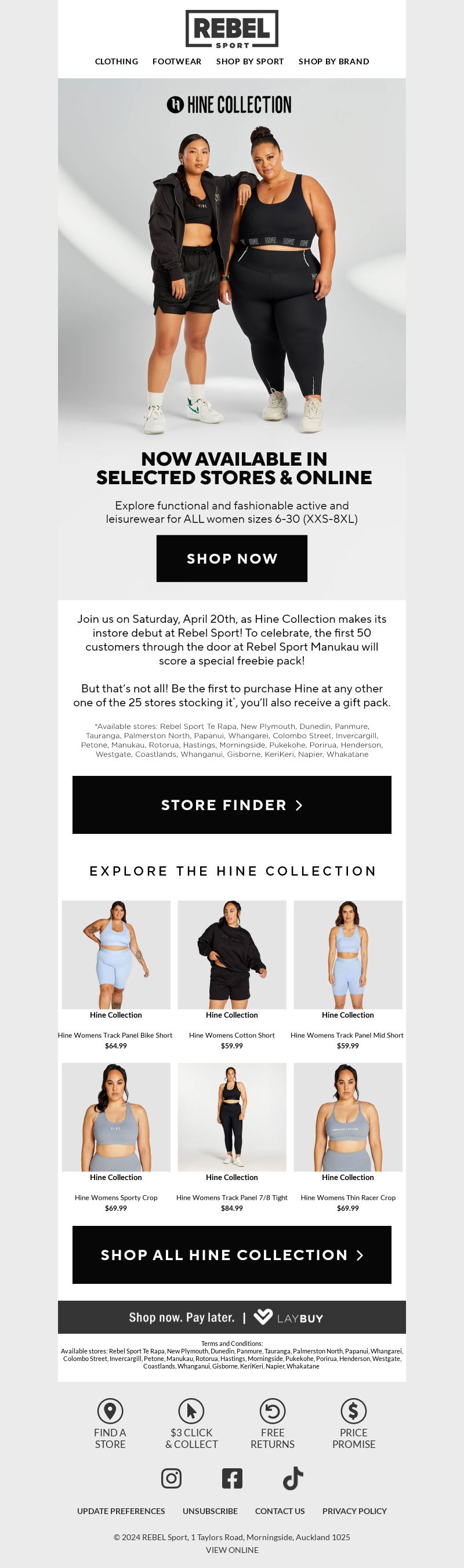Go to the Footwear section
The image size is (464, 1568).
[176, 61]
